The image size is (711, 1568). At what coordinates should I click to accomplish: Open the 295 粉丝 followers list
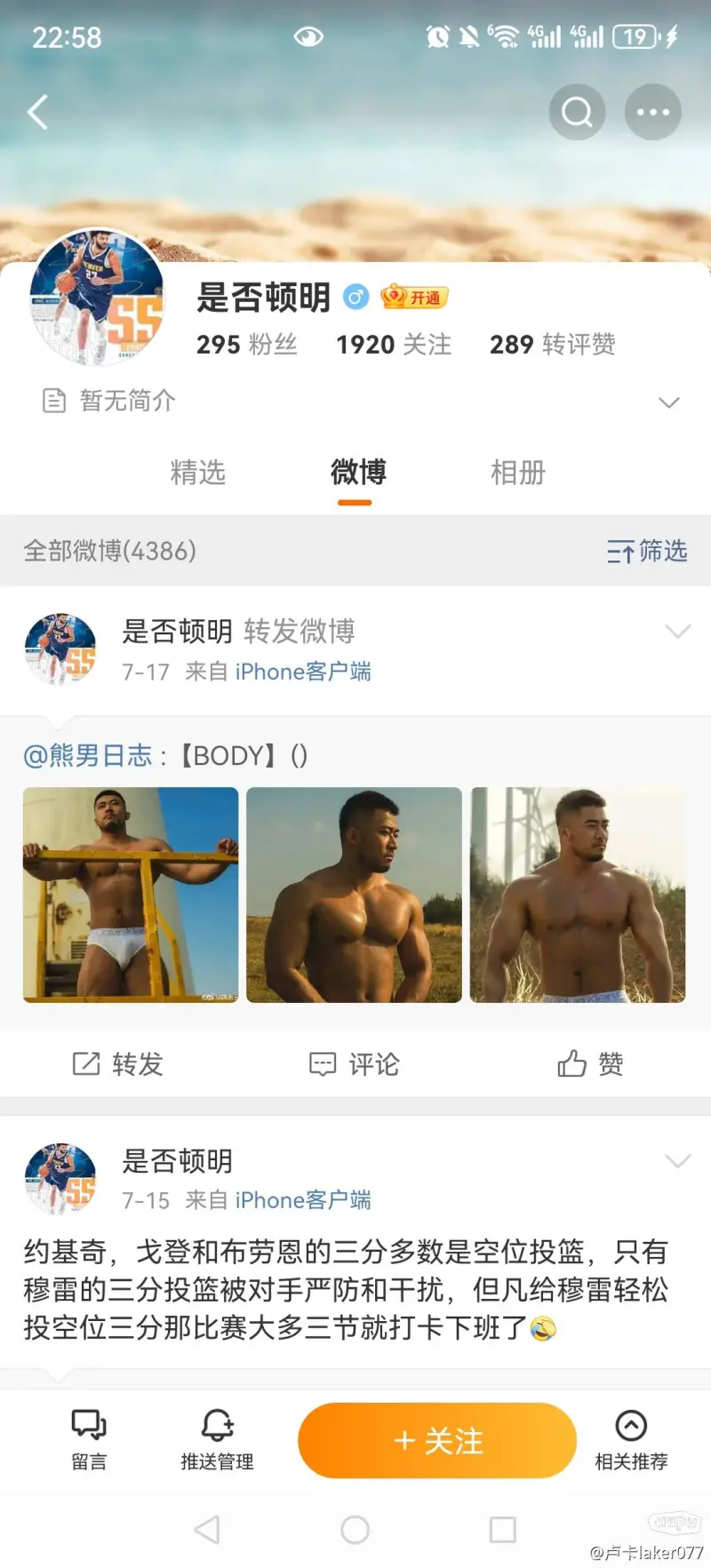click(x=246, y=345)
